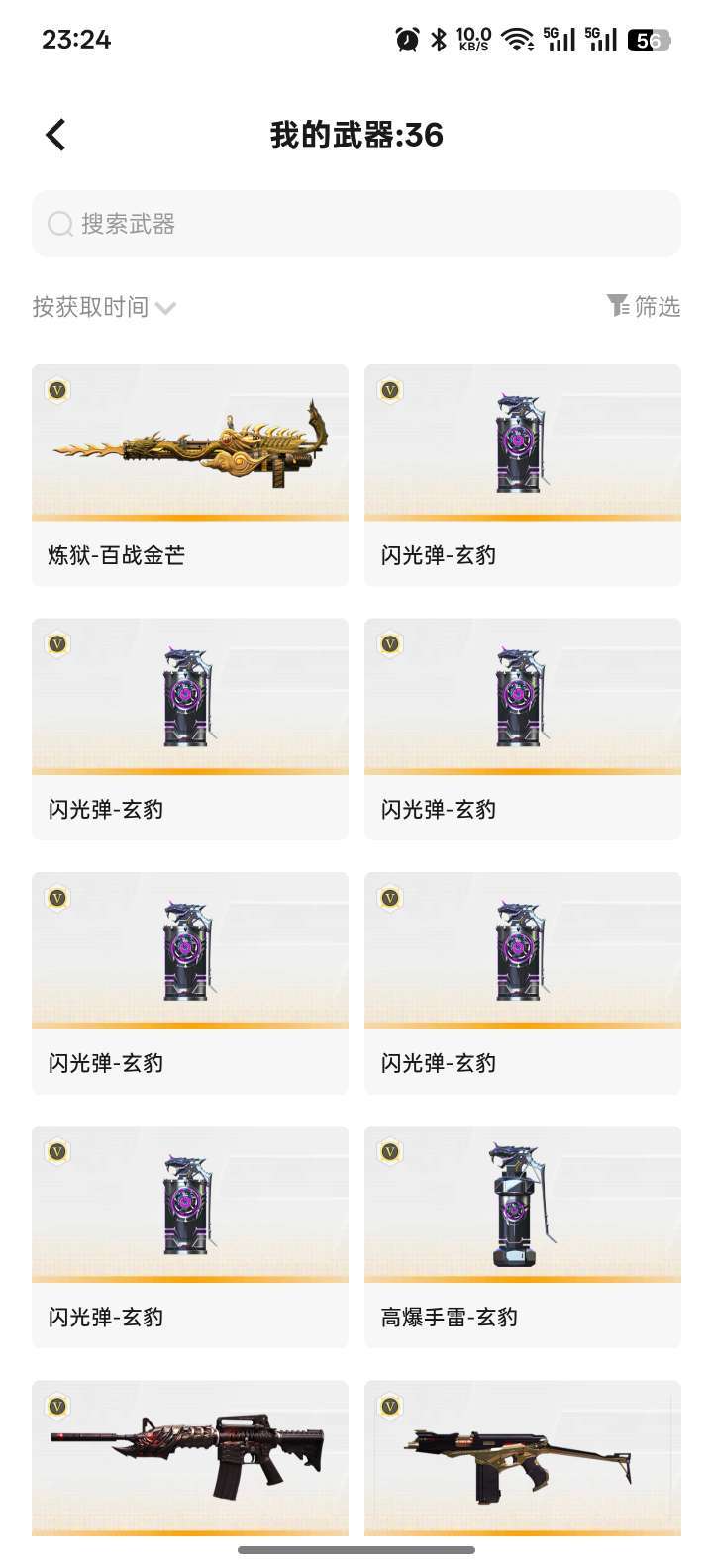The image size is (713, 1568).
Task: Click the search magnifier icon
Action: click(x=61, y=225)
